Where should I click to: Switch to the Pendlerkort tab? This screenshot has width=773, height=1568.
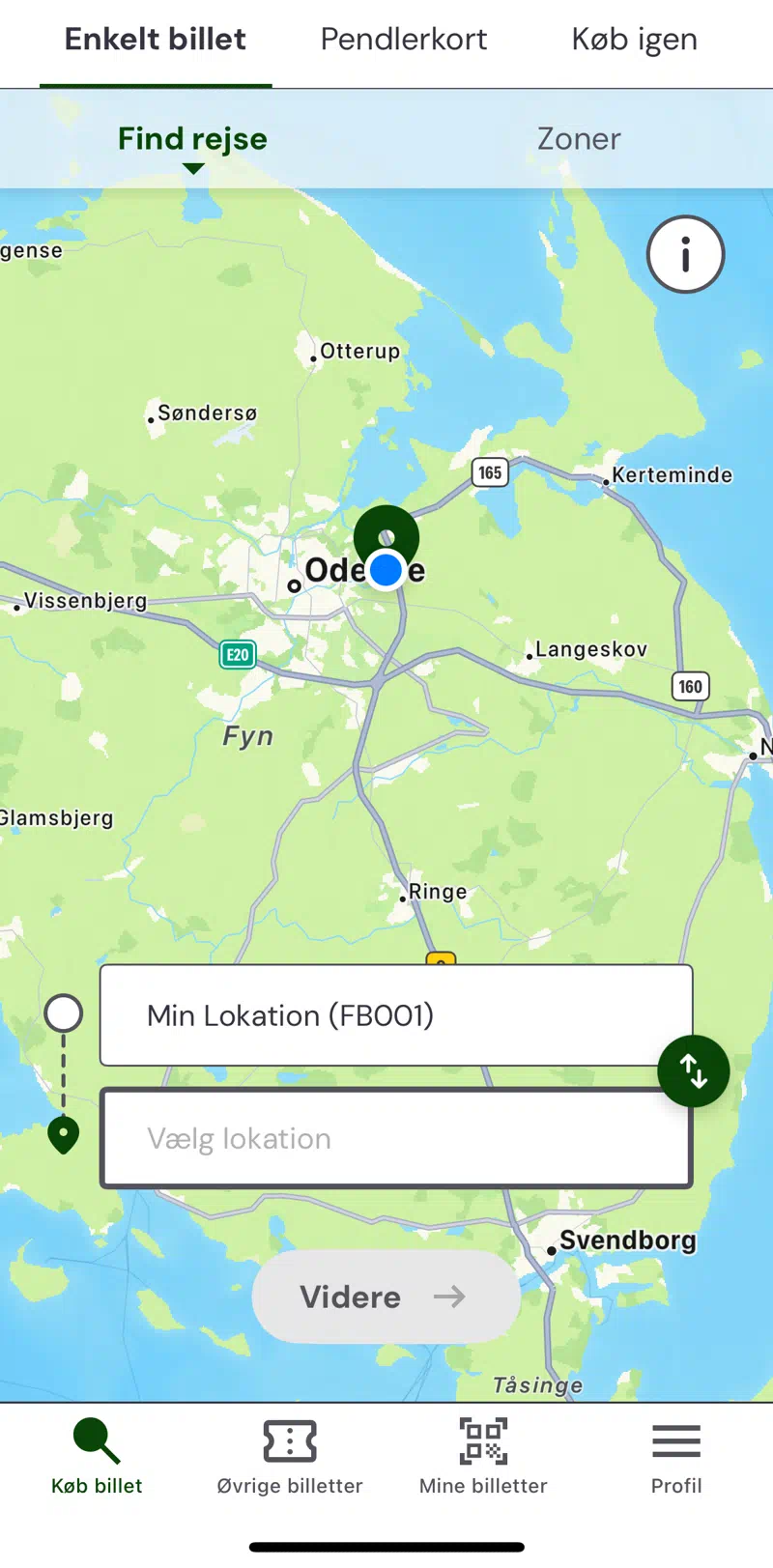point(404,40)
